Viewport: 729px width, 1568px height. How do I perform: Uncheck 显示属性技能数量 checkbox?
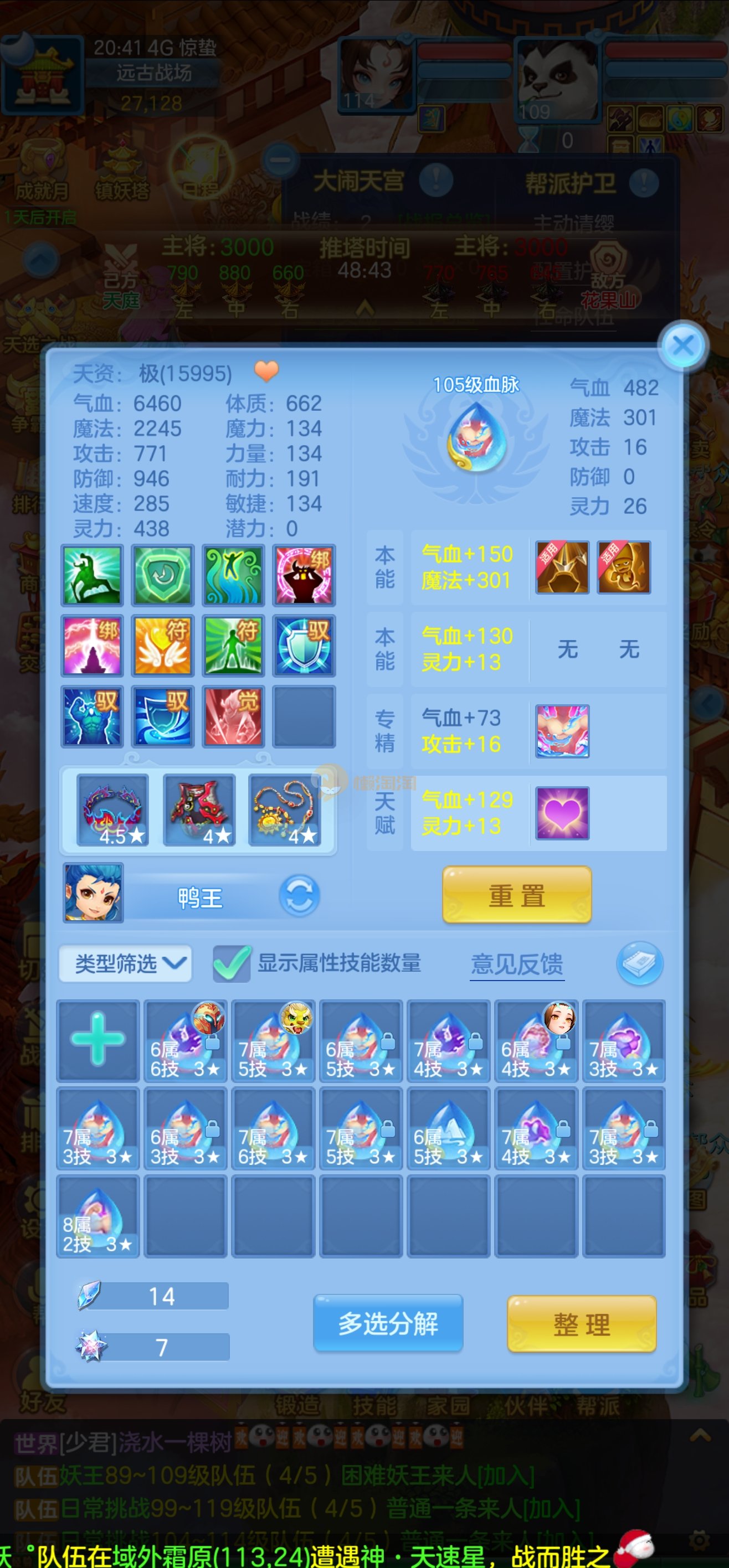(231, 963)
